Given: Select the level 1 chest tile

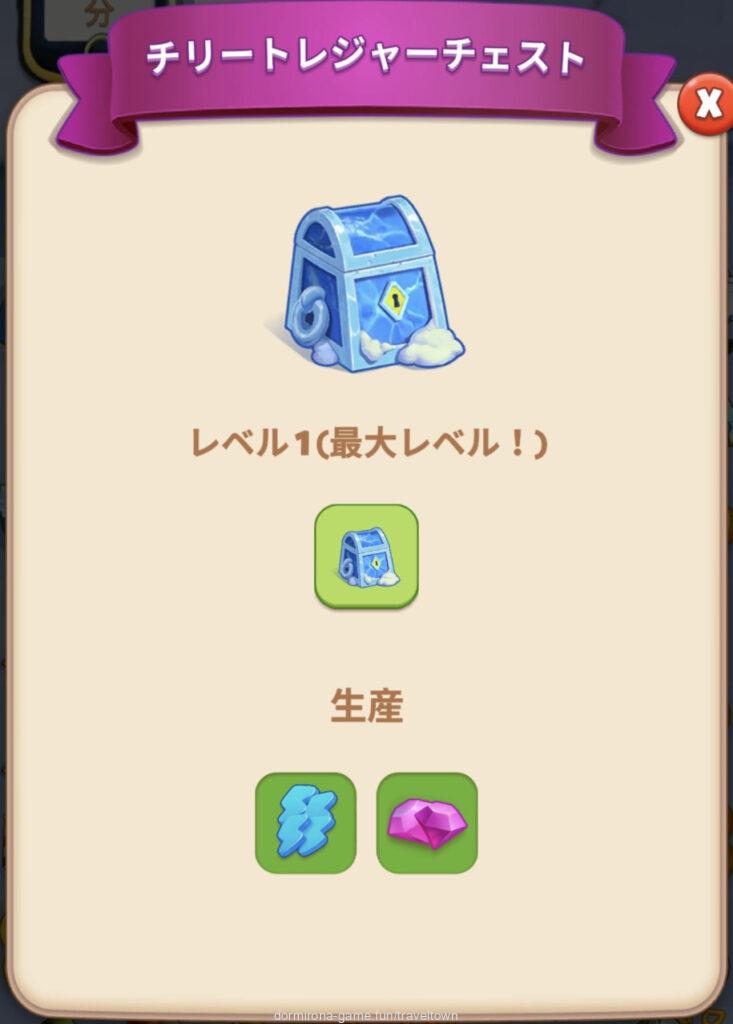Looking at the screenshot, I should (x=366, y=556).
